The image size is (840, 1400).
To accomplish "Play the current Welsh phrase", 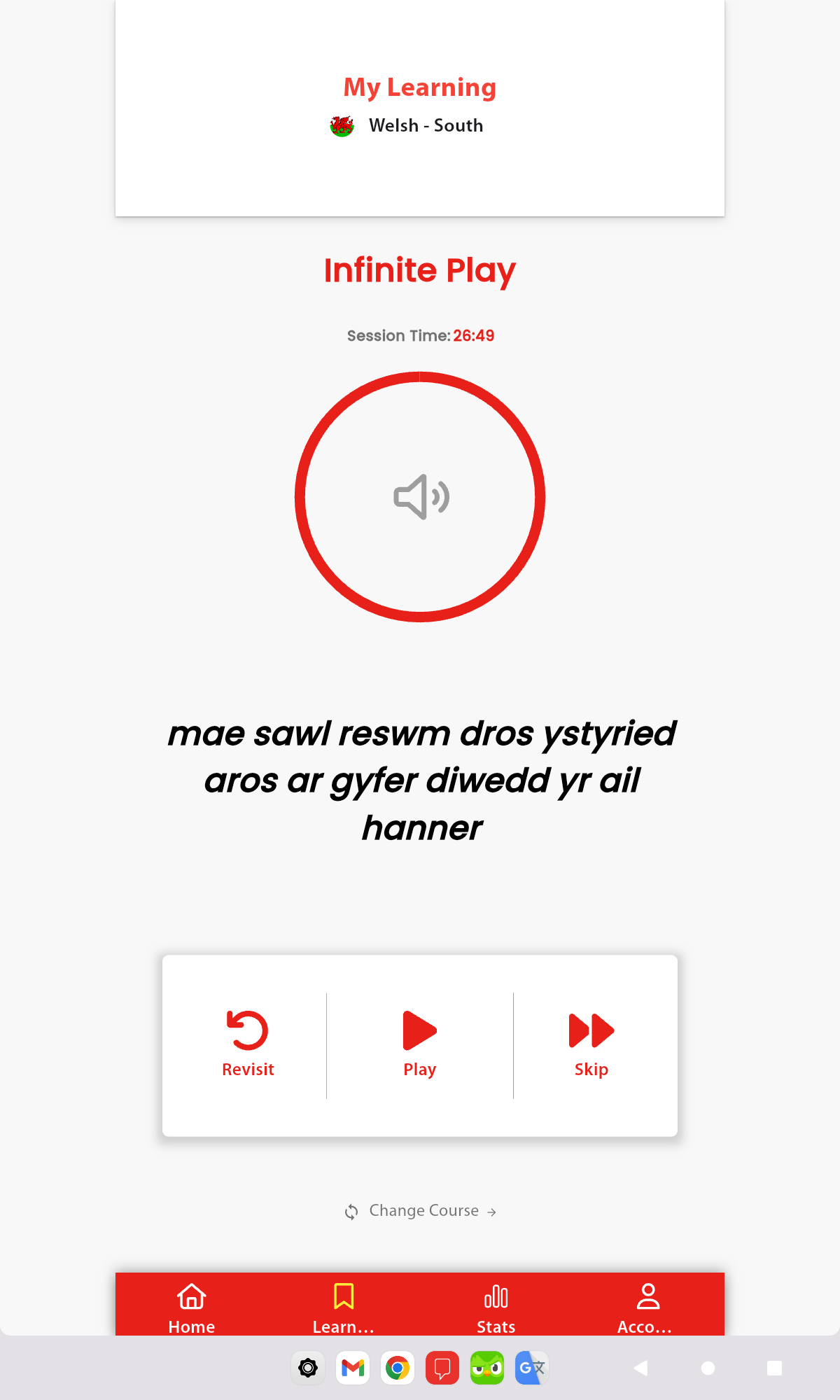I will (x=420, y=1043).
